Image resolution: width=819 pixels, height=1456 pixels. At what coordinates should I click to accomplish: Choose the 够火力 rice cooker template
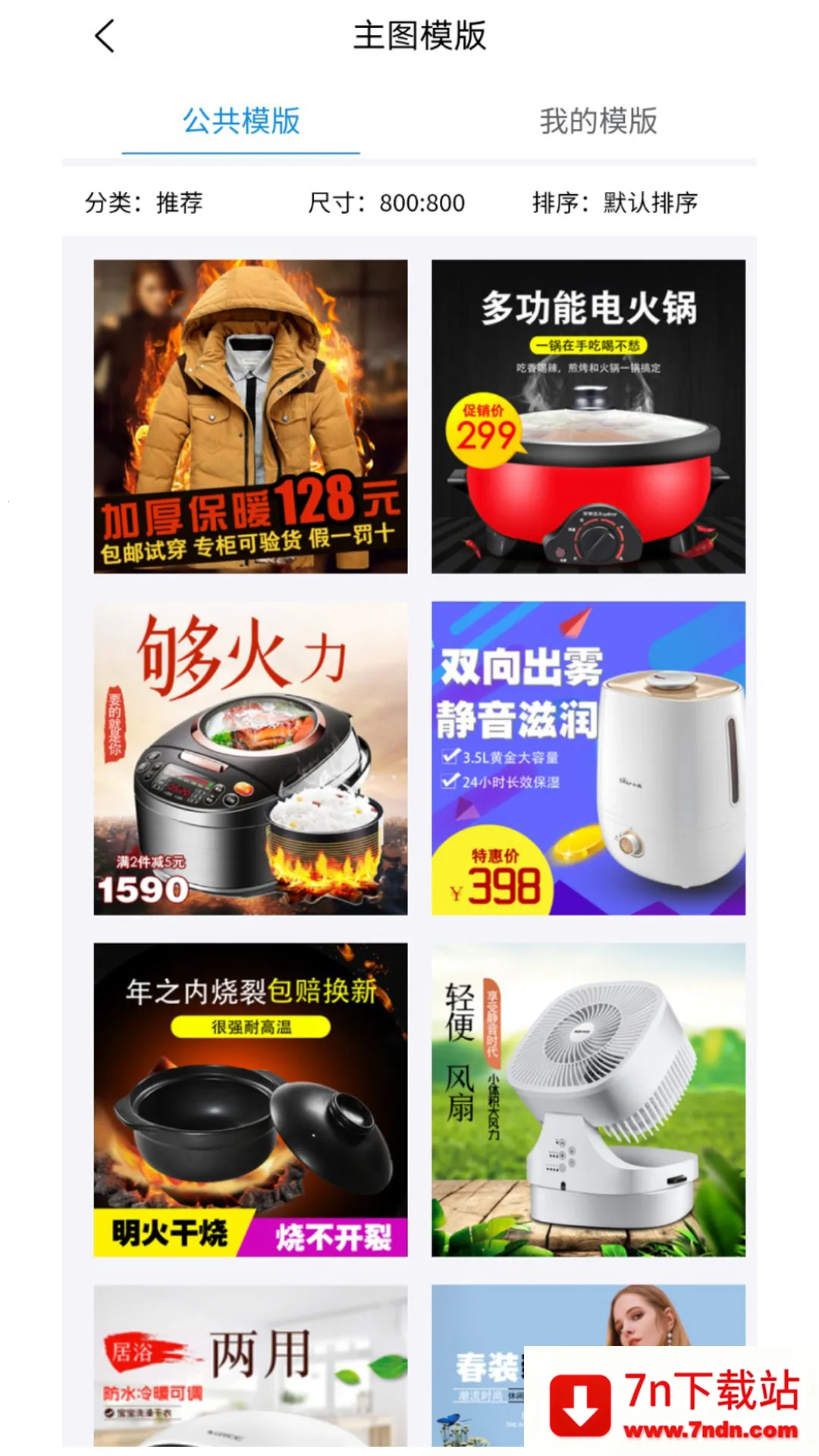250,758
